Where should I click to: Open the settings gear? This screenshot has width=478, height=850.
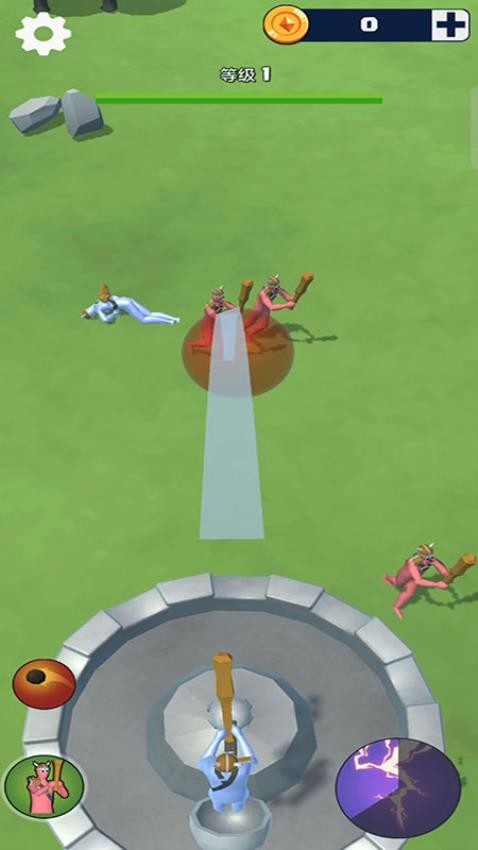(43, 34)
